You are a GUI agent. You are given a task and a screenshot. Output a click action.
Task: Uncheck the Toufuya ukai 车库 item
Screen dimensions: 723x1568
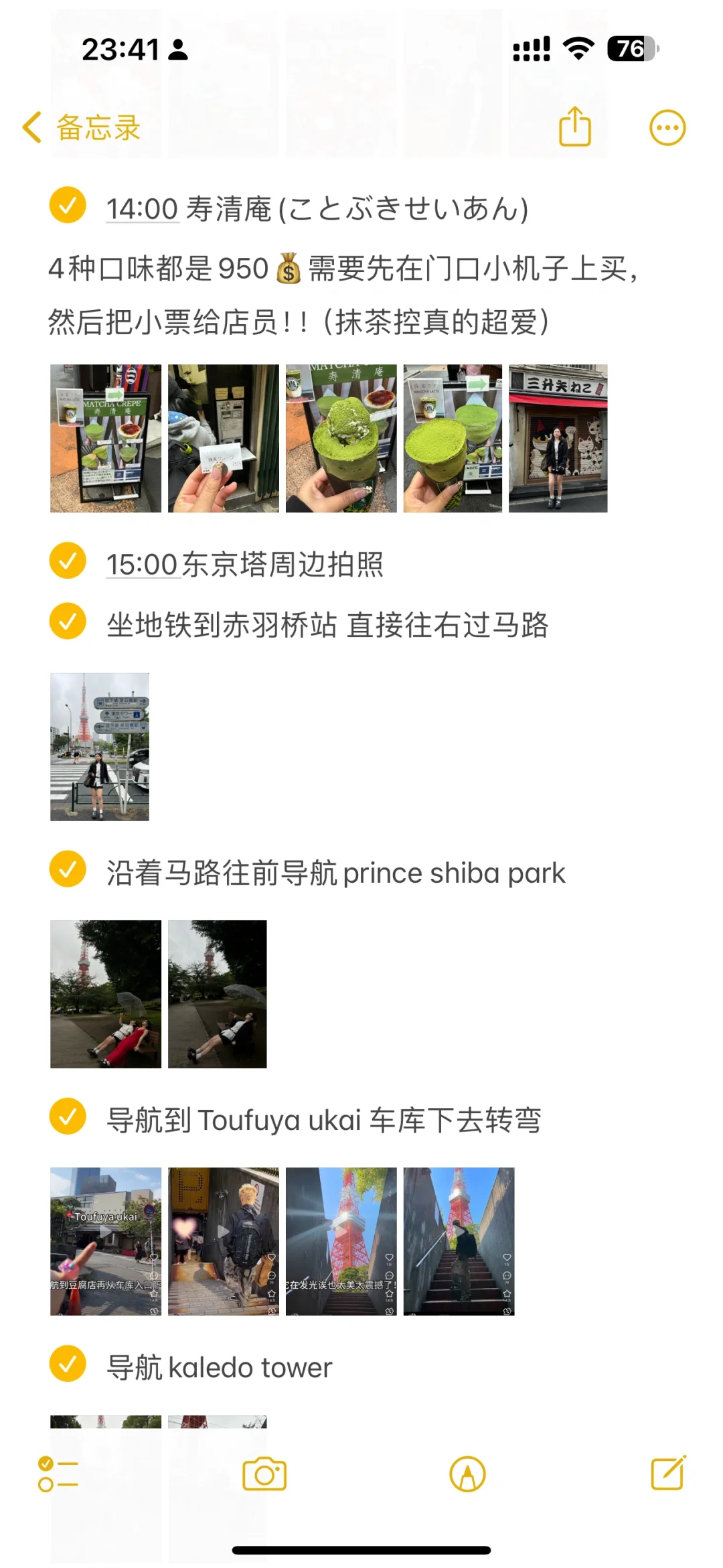click(x=68, y=1117)
